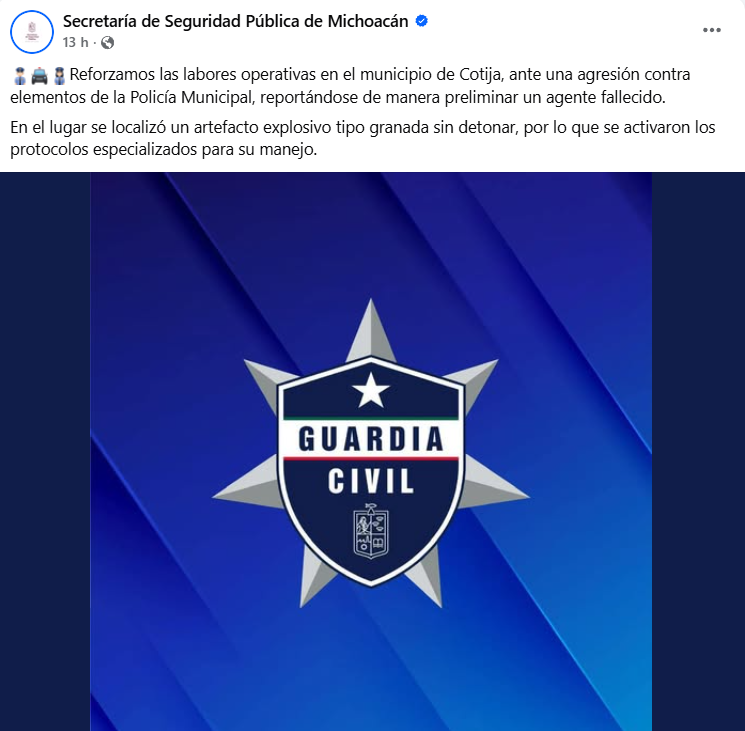Screen dimensions: 745x731
Task: Open the Secretaría de Seguridad Pública de Michoacán page
Action: coord(235,21)
